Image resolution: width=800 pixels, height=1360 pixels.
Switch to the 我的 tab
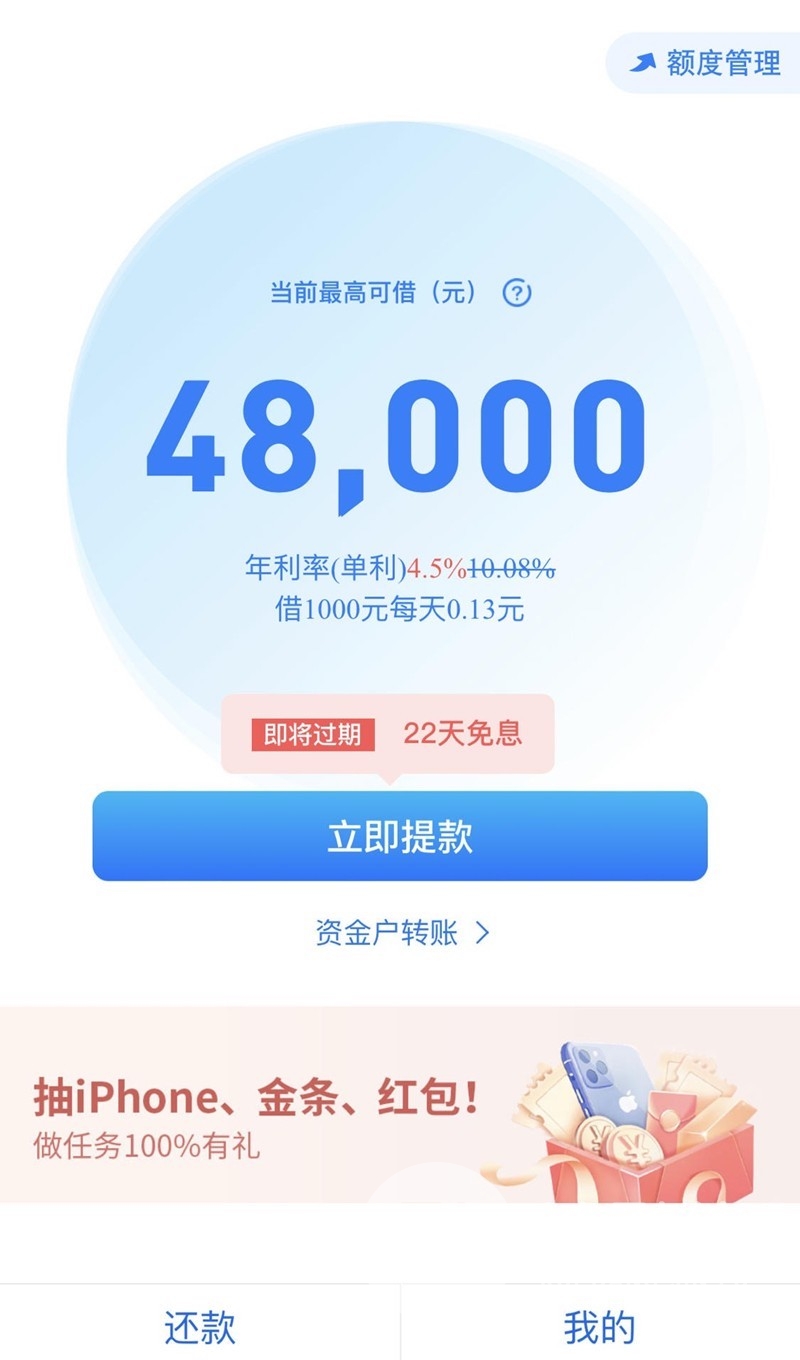coord(600,1327)
